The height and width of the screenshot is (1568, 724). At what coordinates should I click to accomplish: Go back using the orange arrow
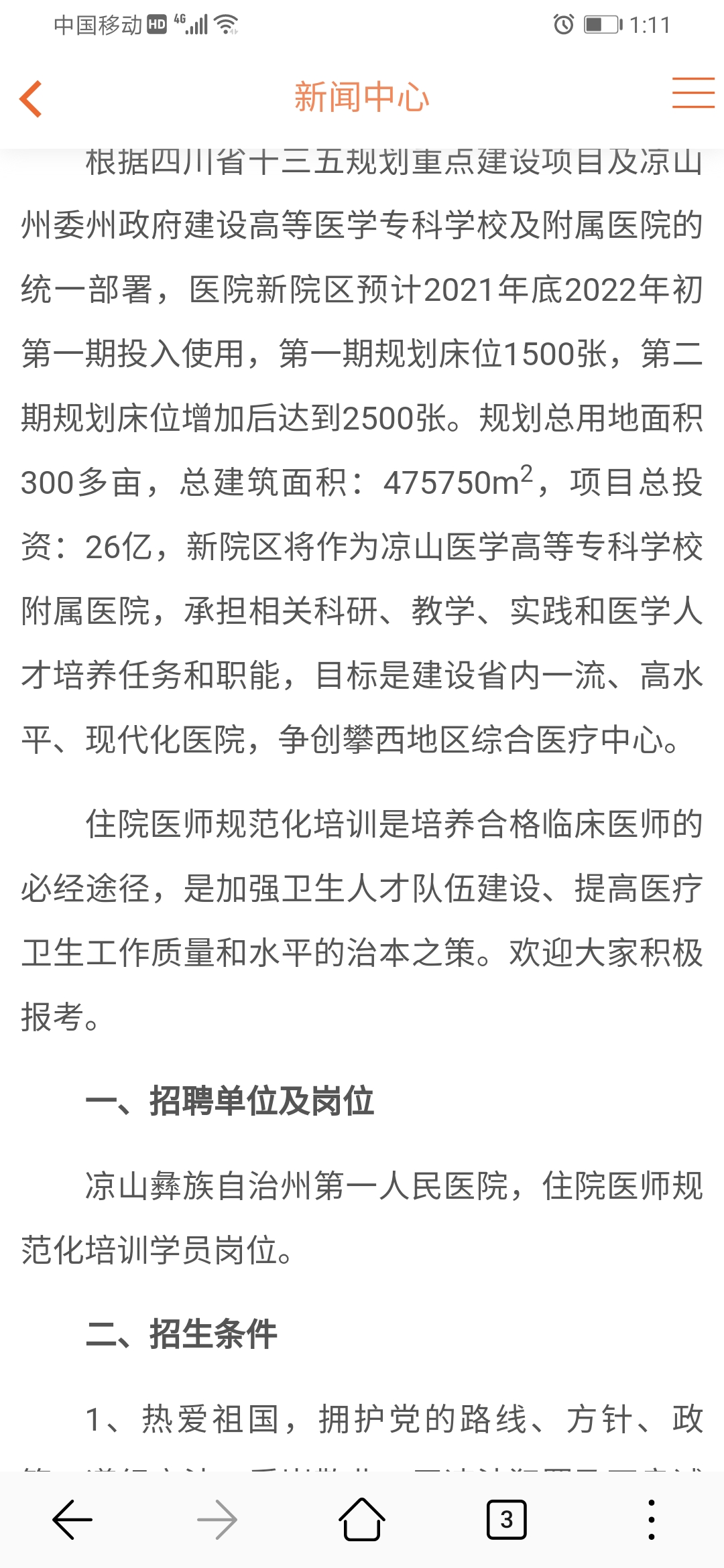(x=31, y=99)
